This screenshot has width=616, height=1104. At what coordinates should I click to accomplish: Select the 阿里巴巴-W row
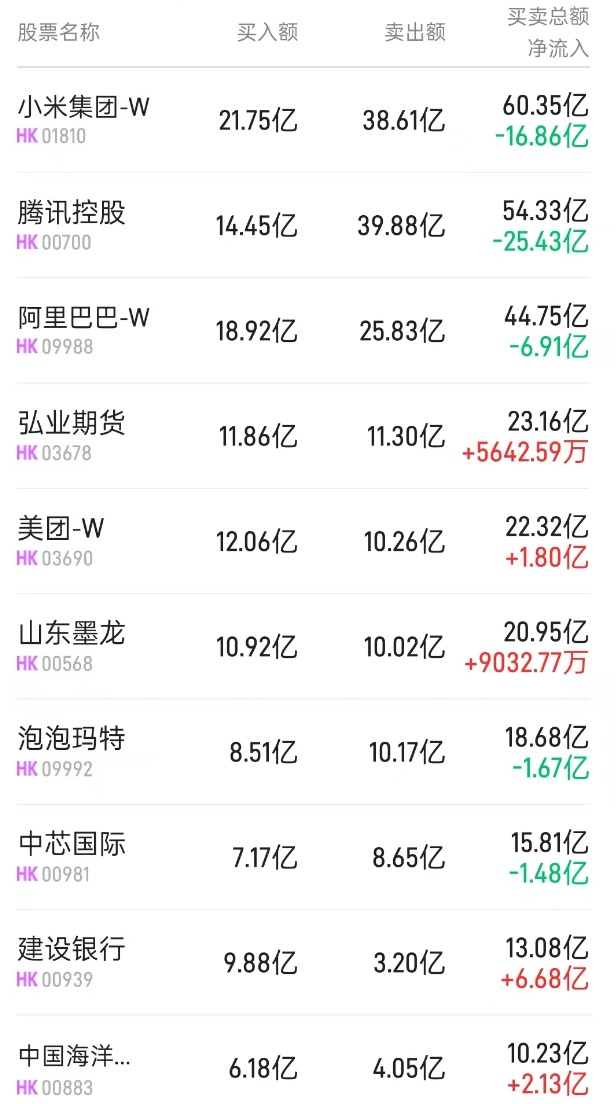(x=84, y=318)
